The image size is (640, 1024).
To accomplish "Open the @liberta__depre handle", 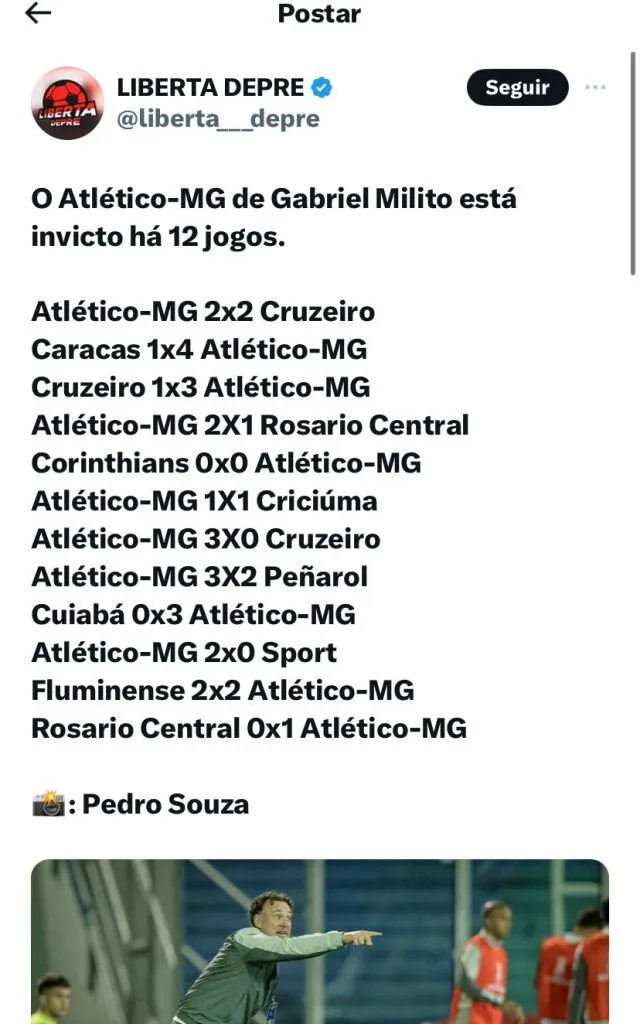I will pos(218,119).
